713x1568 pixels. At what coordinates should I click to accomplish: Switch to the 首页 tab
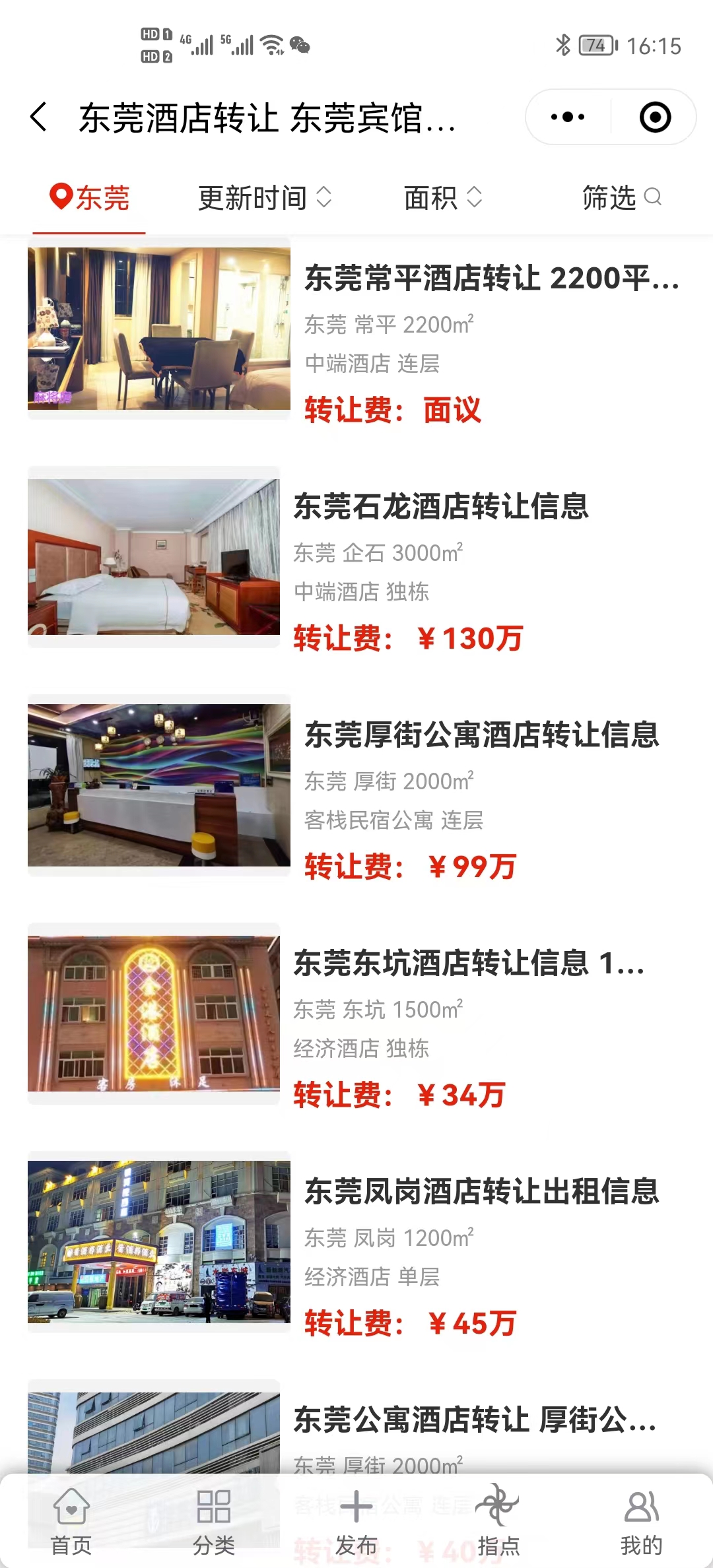71,1521
